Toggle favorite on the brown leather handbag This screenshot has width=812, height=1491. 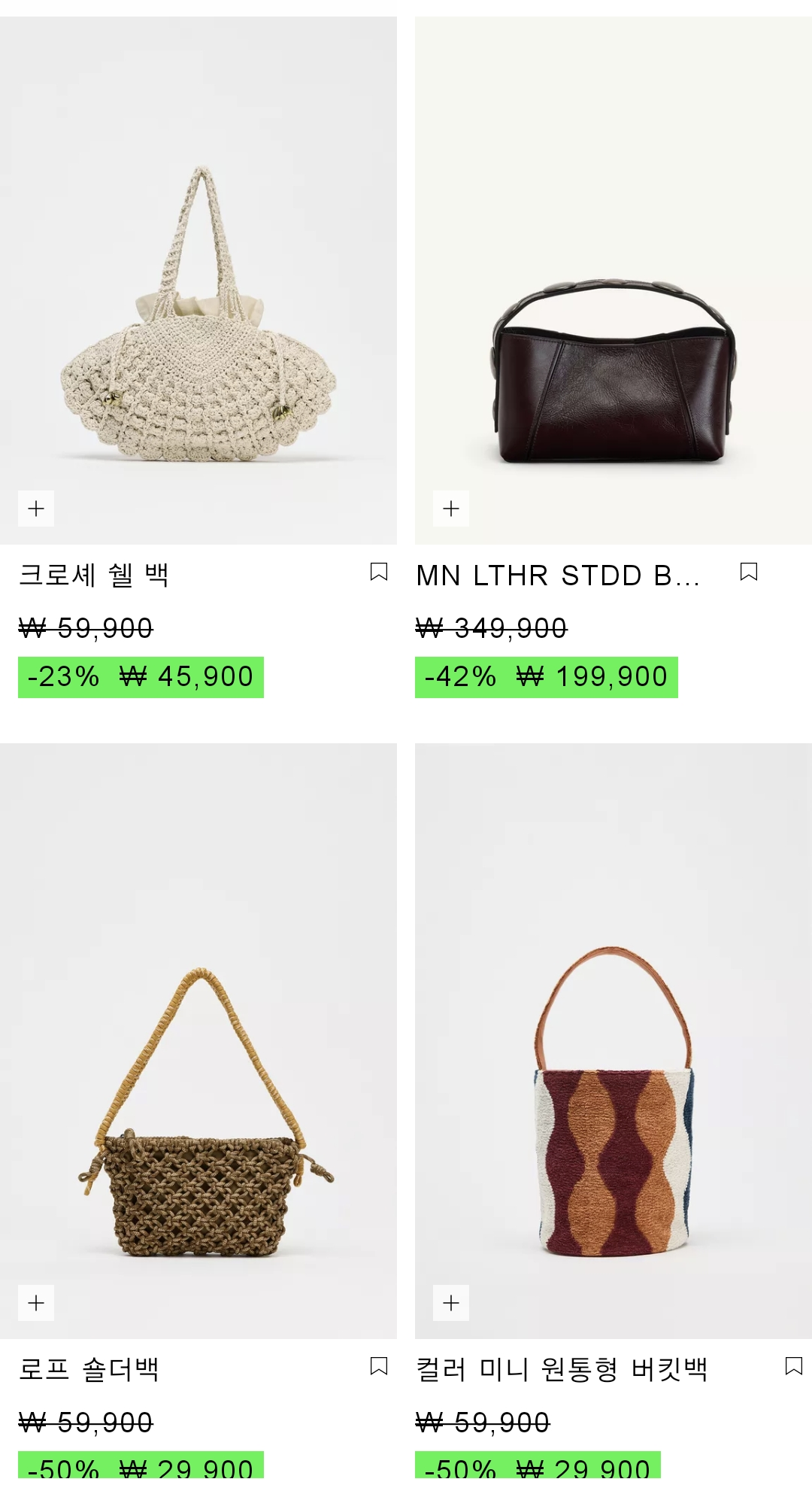coord(748,572)
